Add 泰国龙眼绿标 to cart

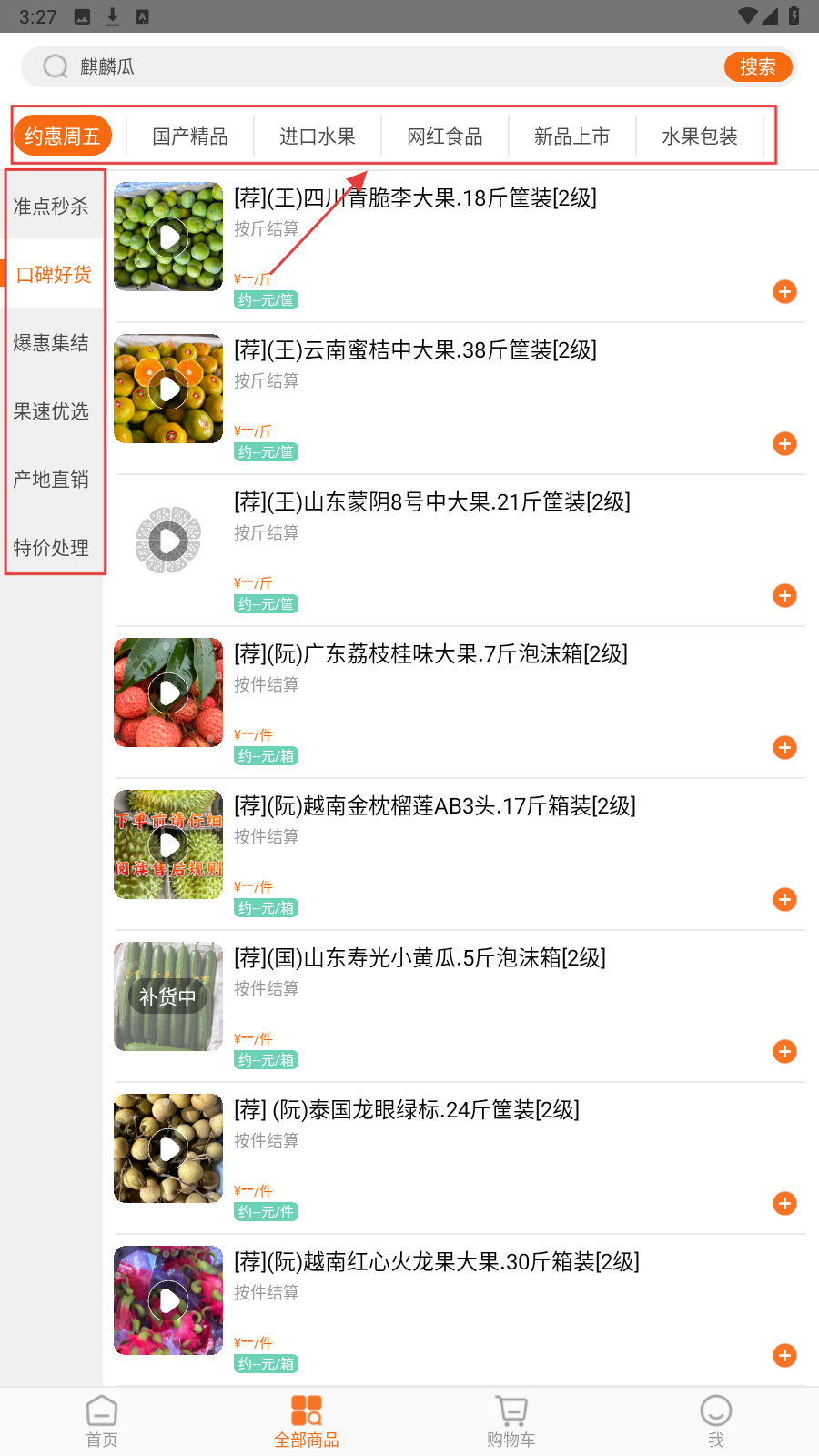pos(784,1204)
